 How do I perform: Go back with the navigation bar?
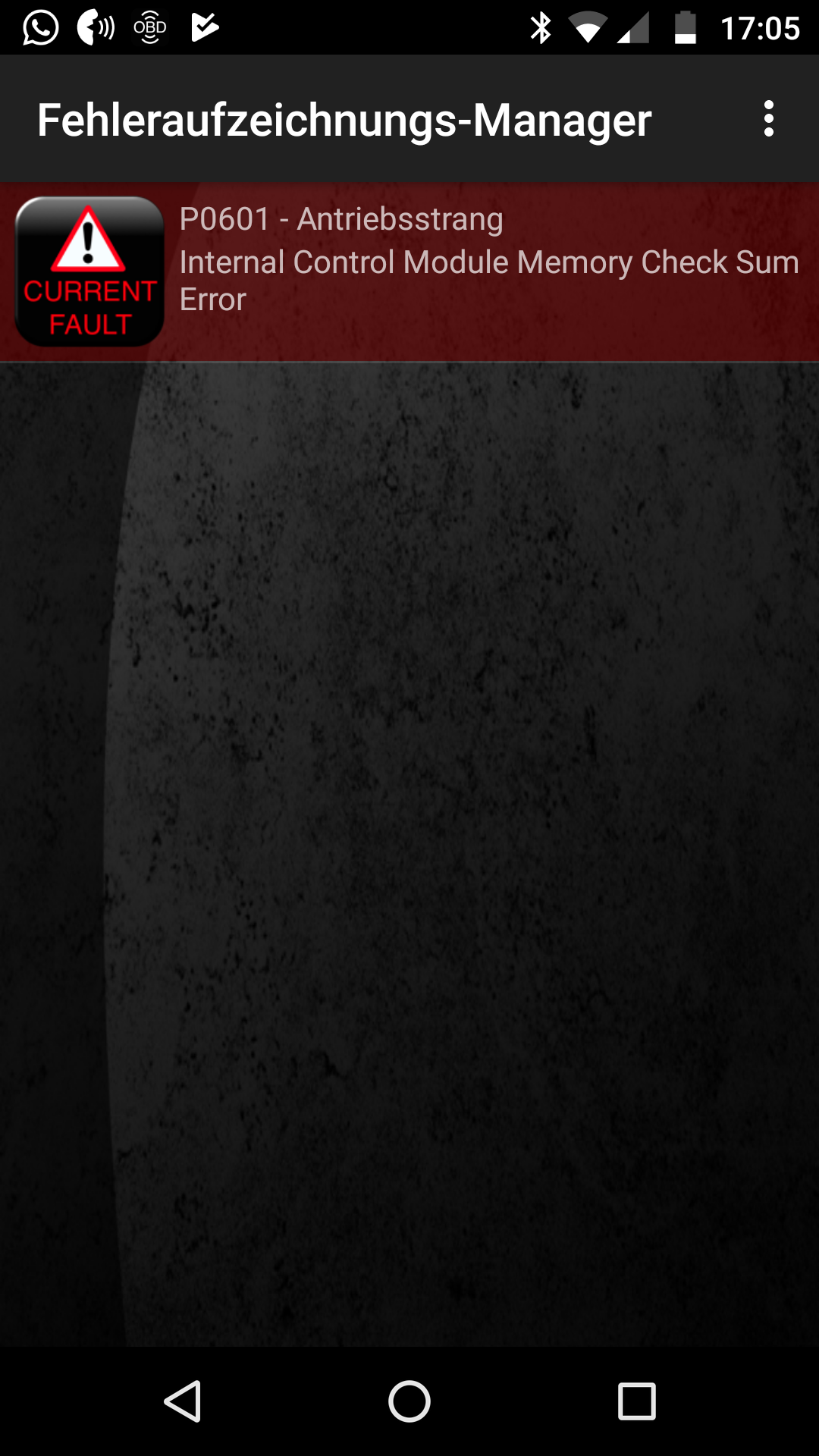point(183,1401)
